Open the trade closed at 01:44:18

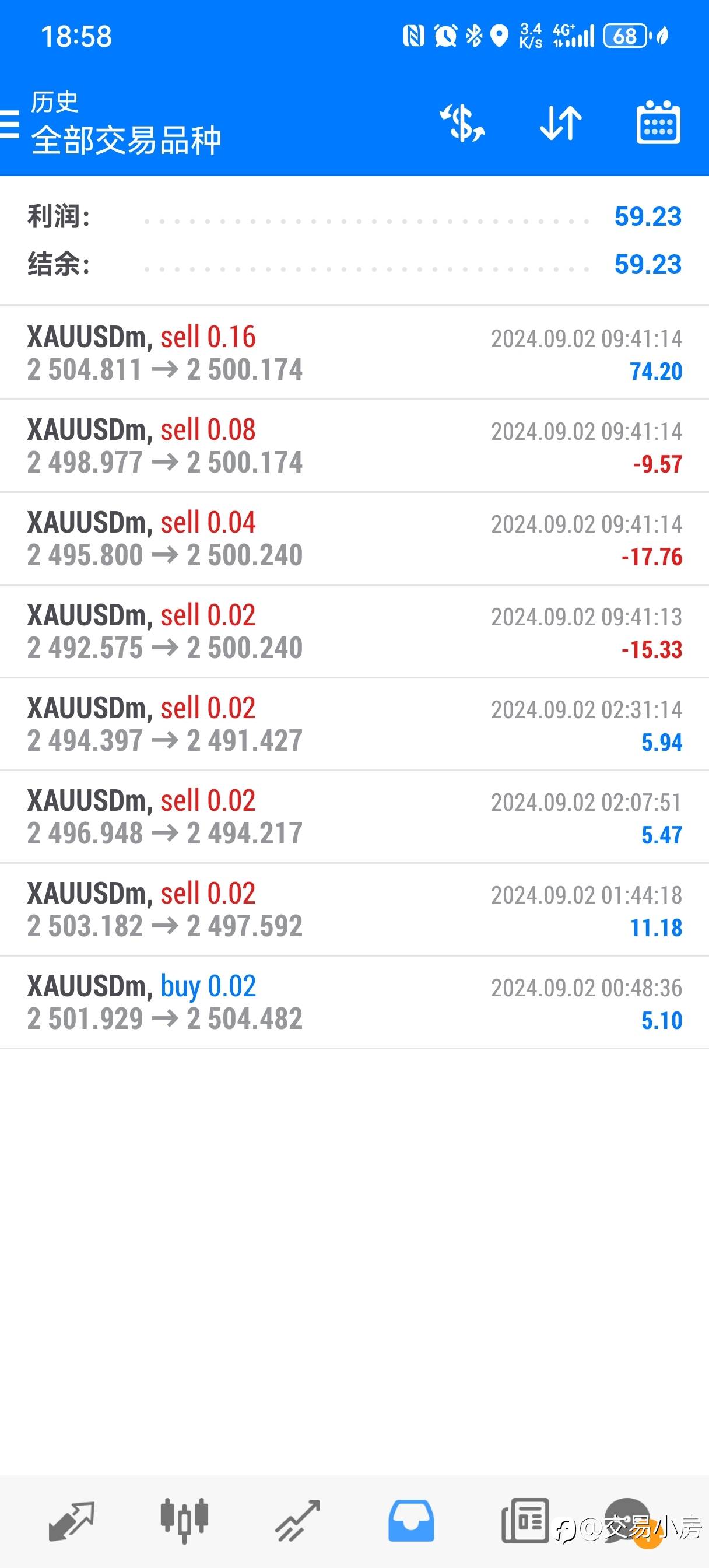354,910
